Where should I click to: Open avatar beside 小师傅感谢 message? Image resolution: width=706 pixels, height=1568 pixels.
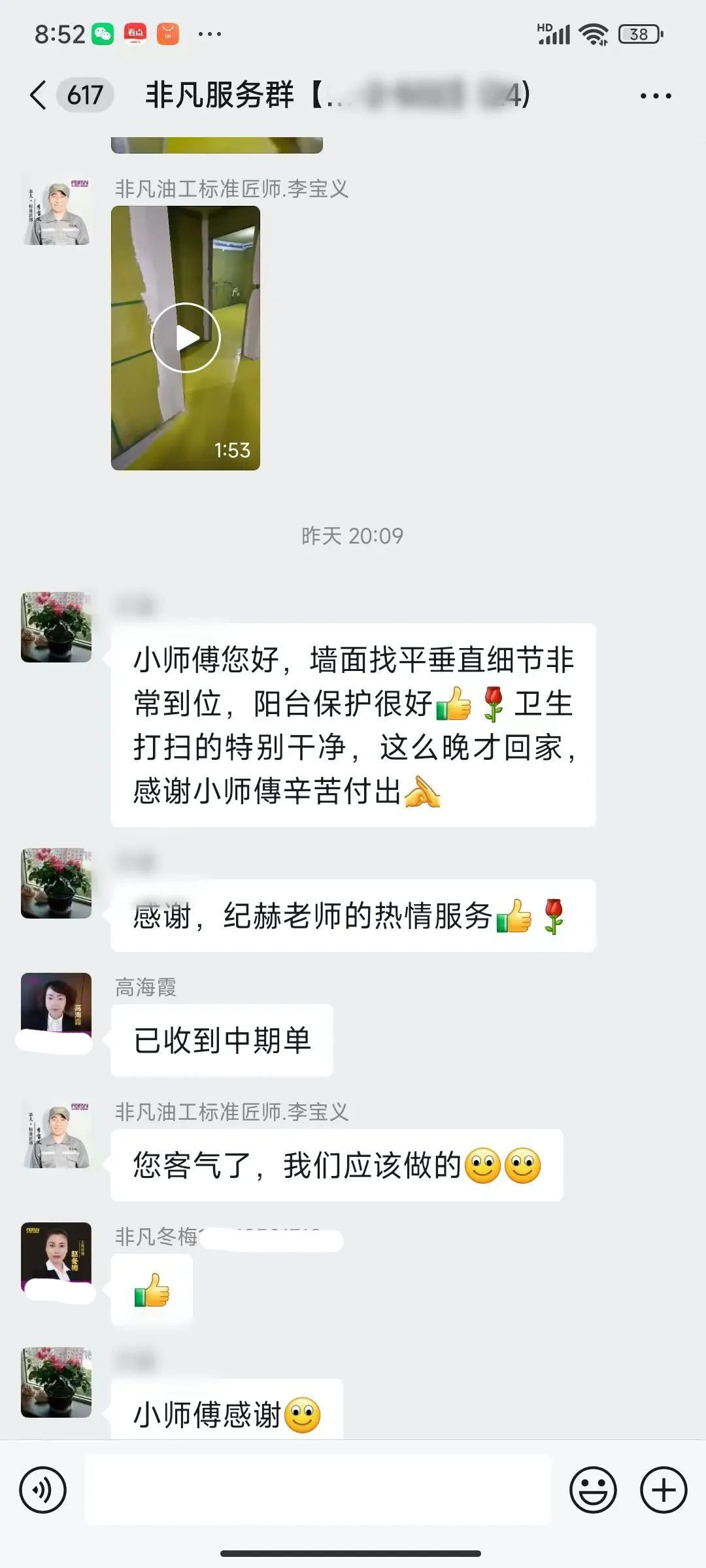point(56,1382)
